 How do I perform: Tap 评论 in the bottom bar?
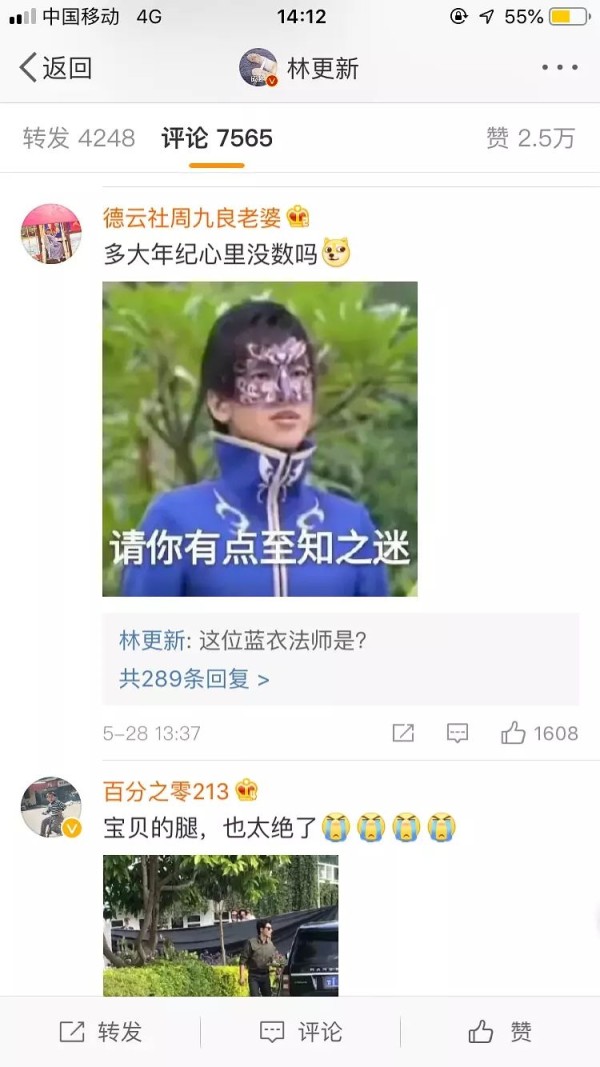pyautogui.click(x=300, y=1032)
